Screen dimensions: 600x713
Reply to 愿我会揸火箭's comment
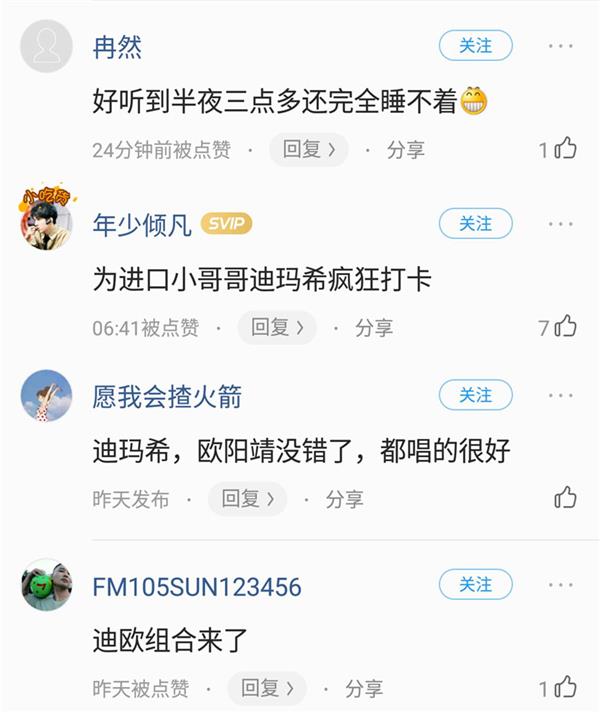(247, 499)
